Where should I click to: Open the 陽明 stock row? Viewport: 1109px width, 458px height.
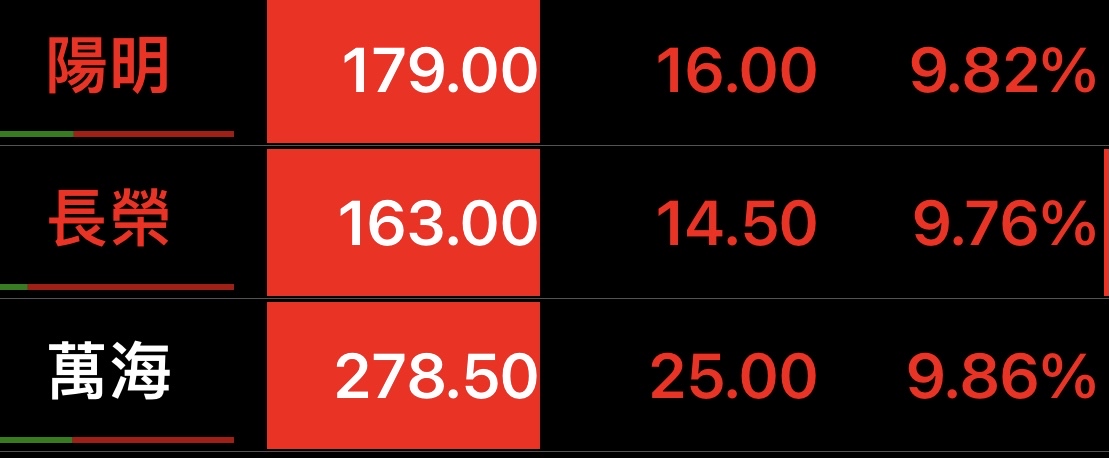(109, 68)
